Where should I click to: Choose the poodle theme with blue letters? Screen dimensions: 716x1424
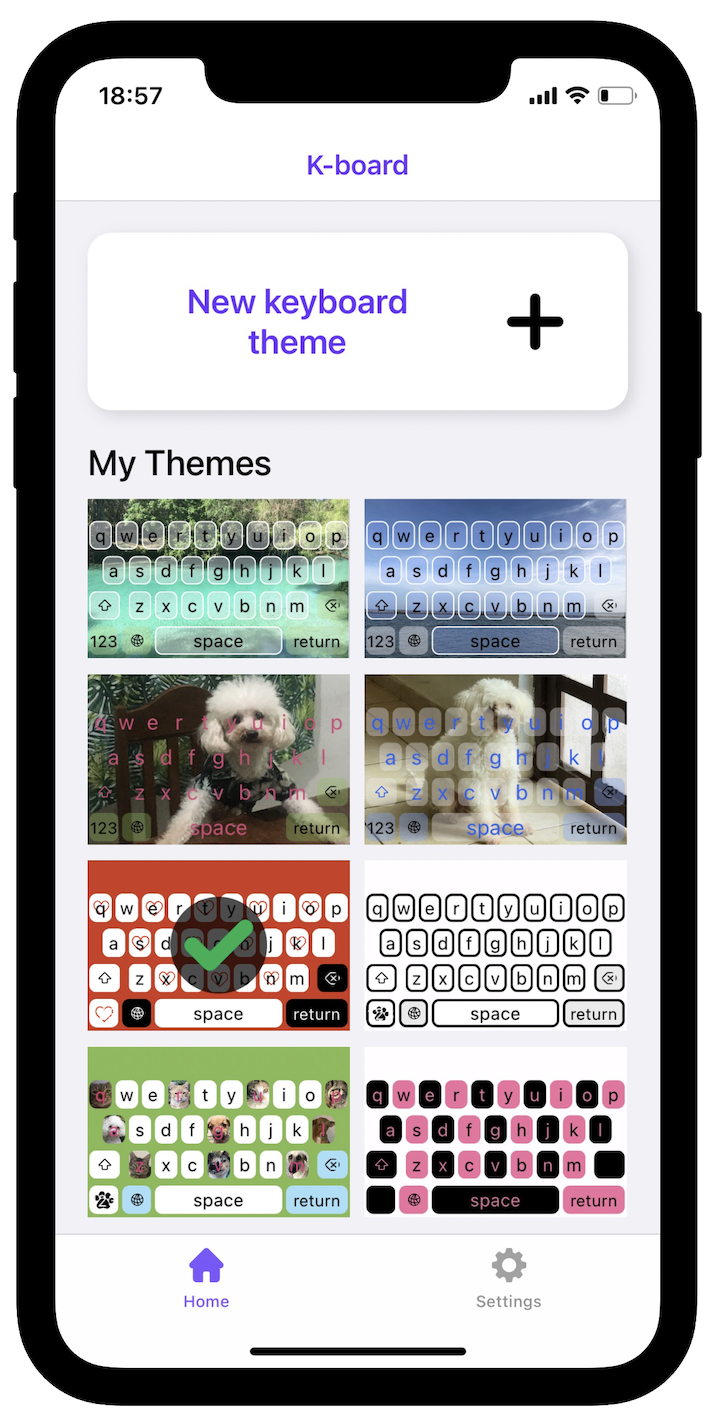[x=495, y=759]
